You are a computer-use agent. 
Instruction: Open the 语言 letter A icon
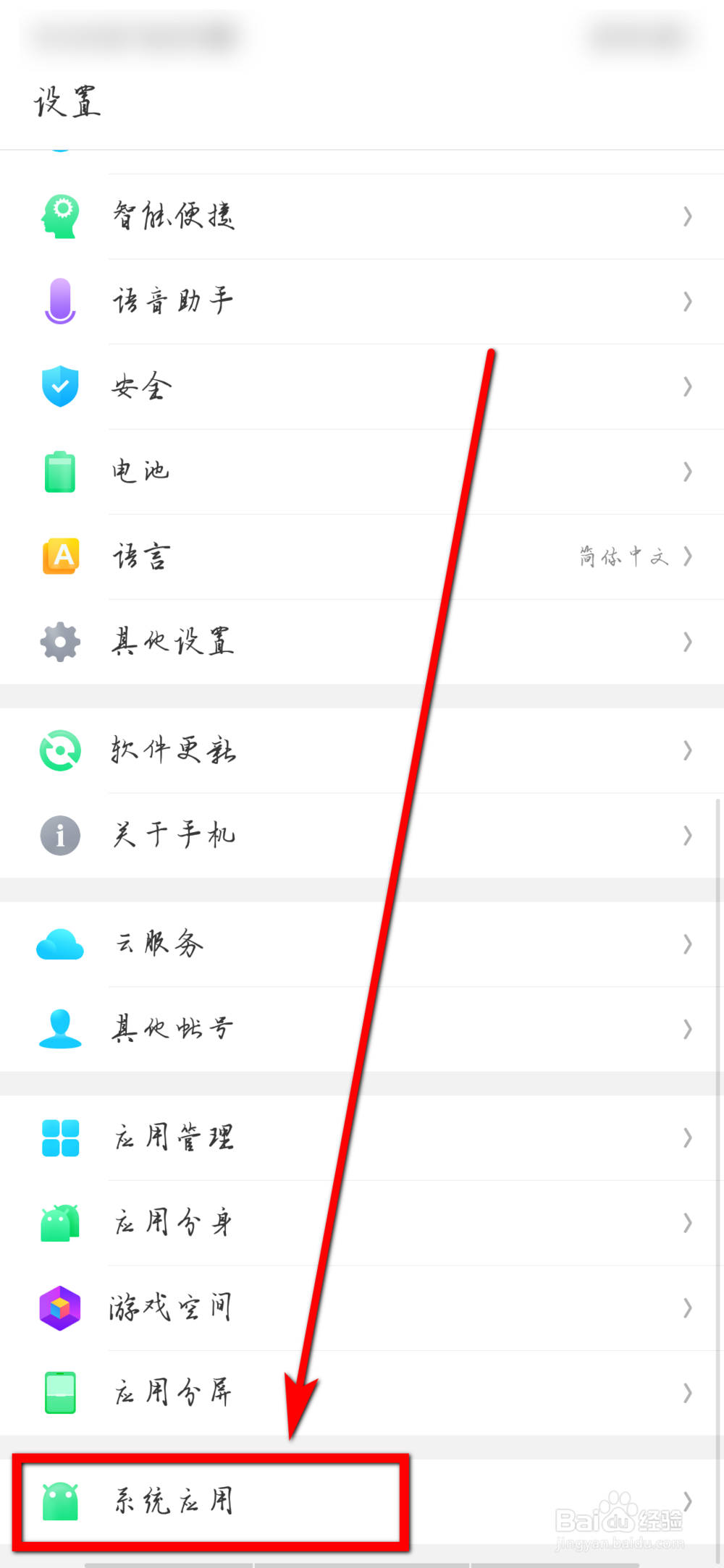click(60, 556)
